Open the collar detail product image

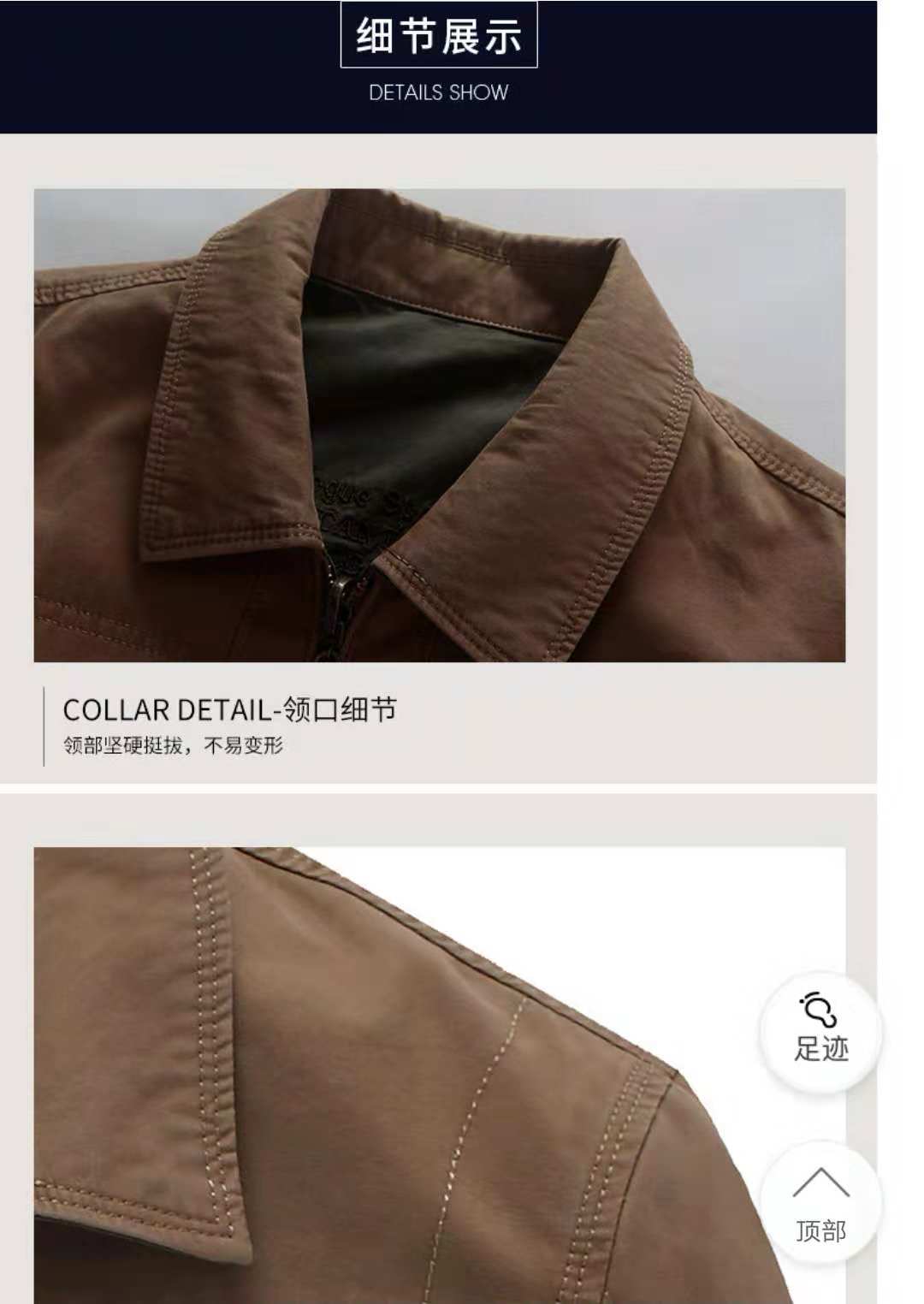(x=439, y=424)
